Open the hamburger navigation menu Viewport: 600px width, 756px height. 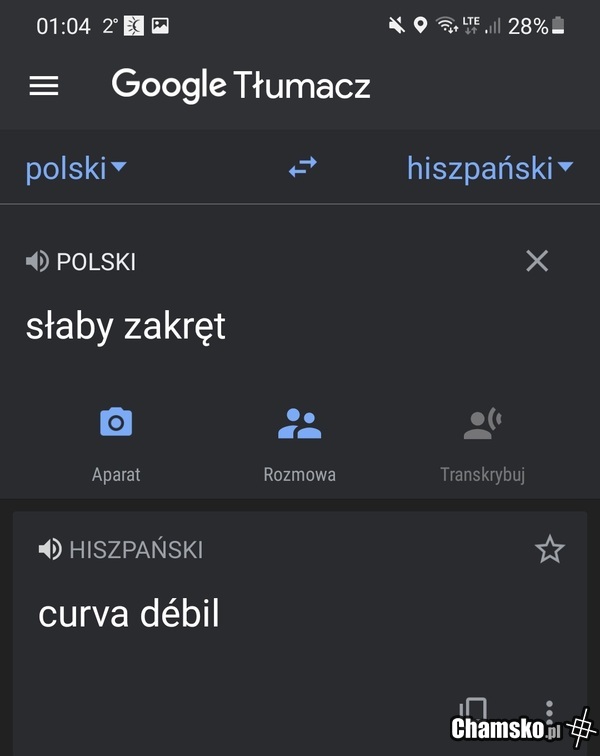tap(44, 86)
